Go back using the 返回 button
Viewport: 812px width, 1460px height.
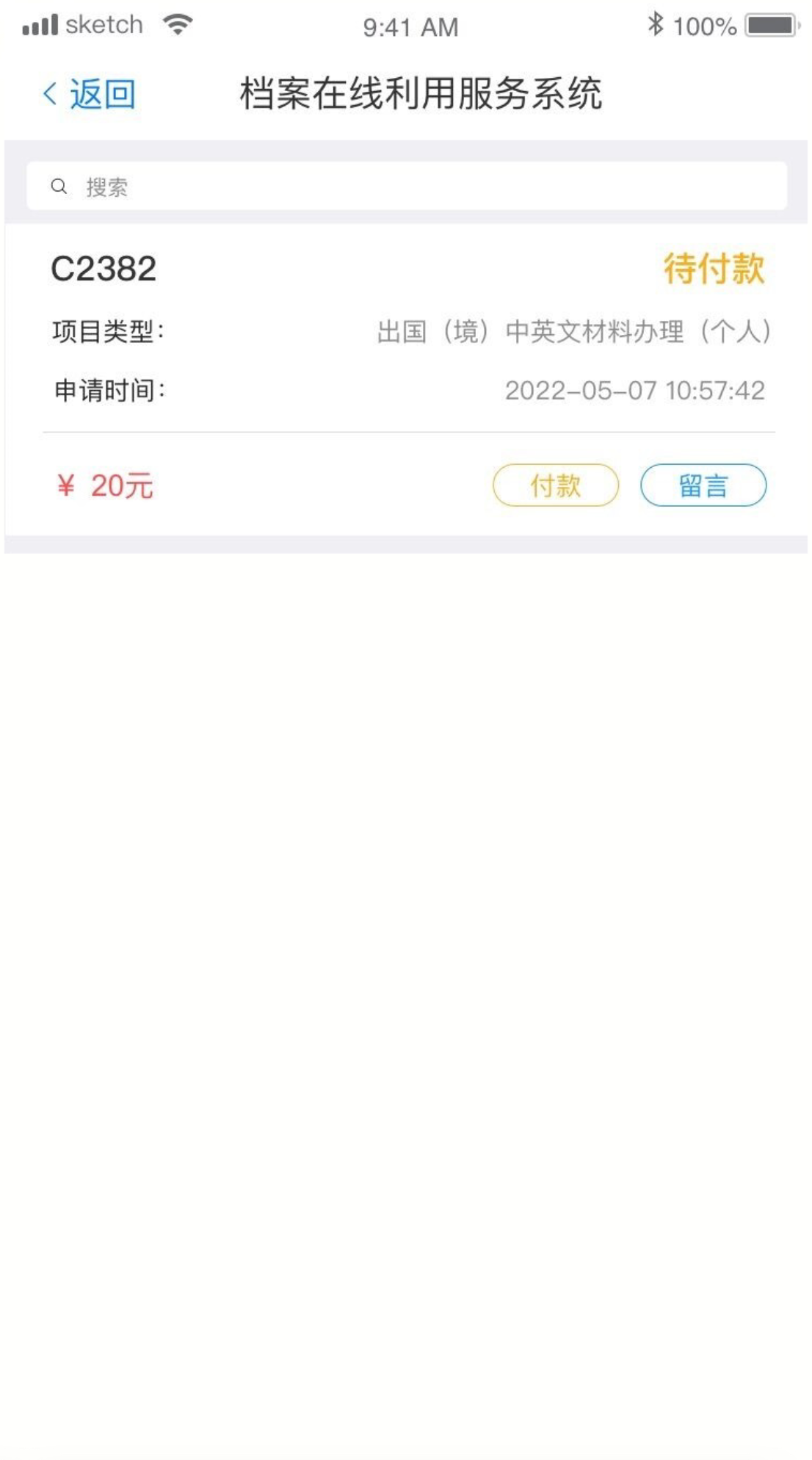tap(90, 95)
